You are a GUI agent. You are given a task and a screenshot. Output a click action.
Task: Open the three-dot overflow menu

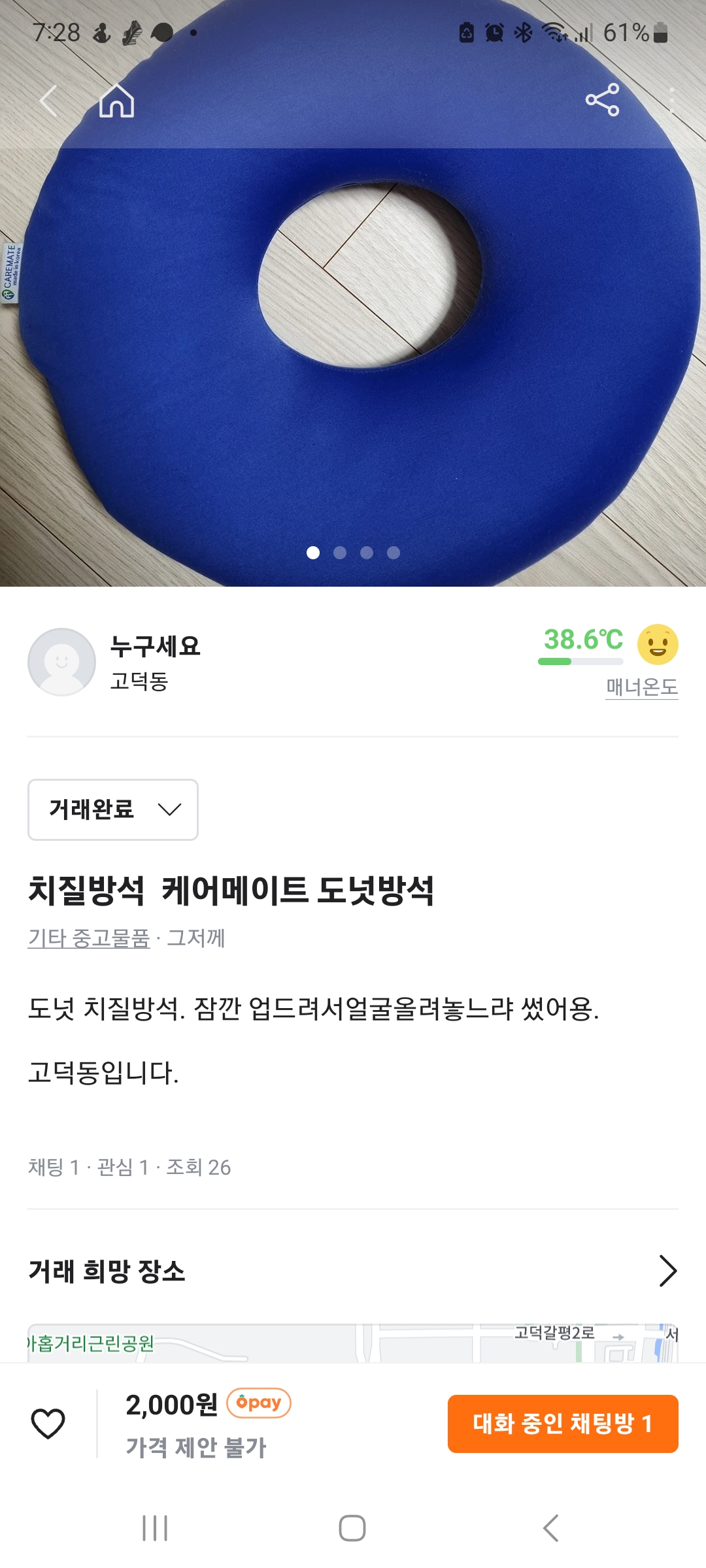pyautogui.click(x=671, y=101)
